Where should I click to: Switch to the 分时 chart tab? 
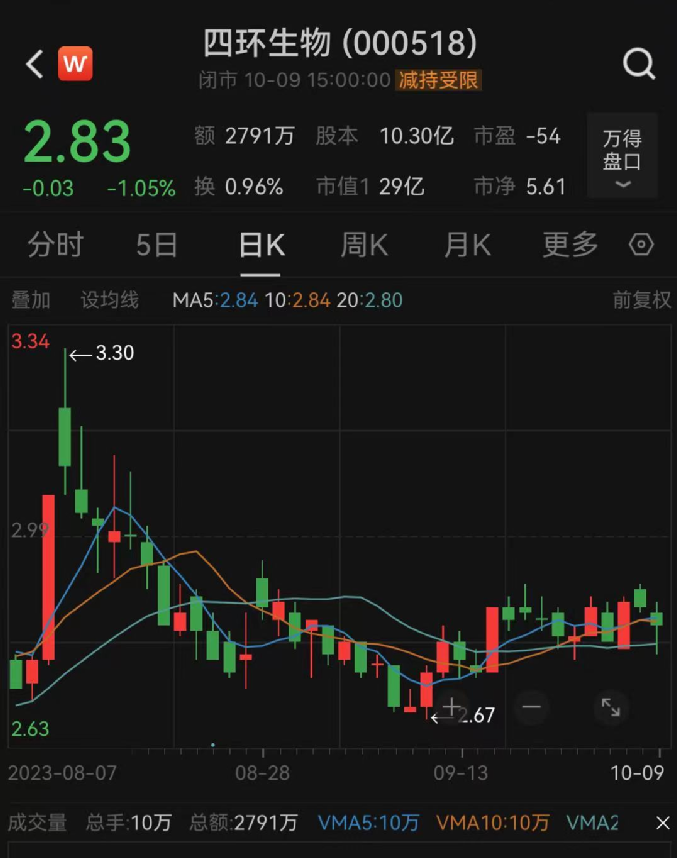pos(56,245)
